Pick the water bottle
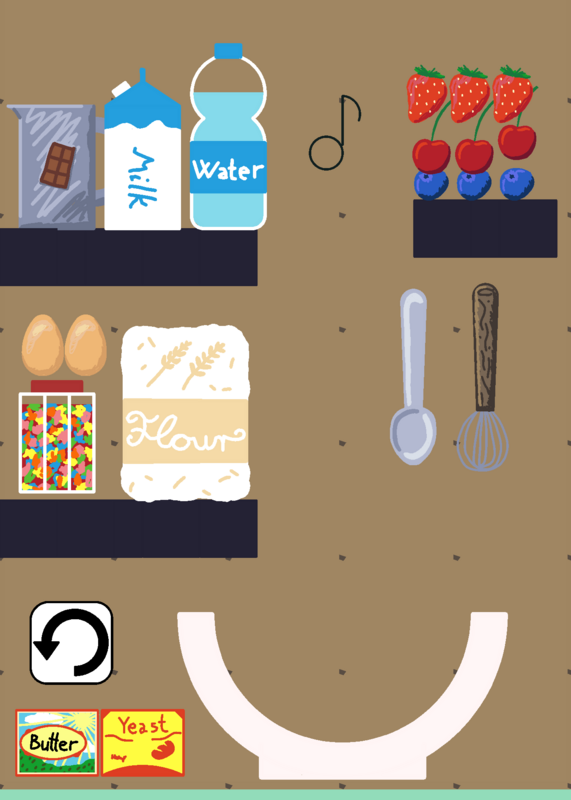Viewport: 571px width, 800px height. (228, 136)
